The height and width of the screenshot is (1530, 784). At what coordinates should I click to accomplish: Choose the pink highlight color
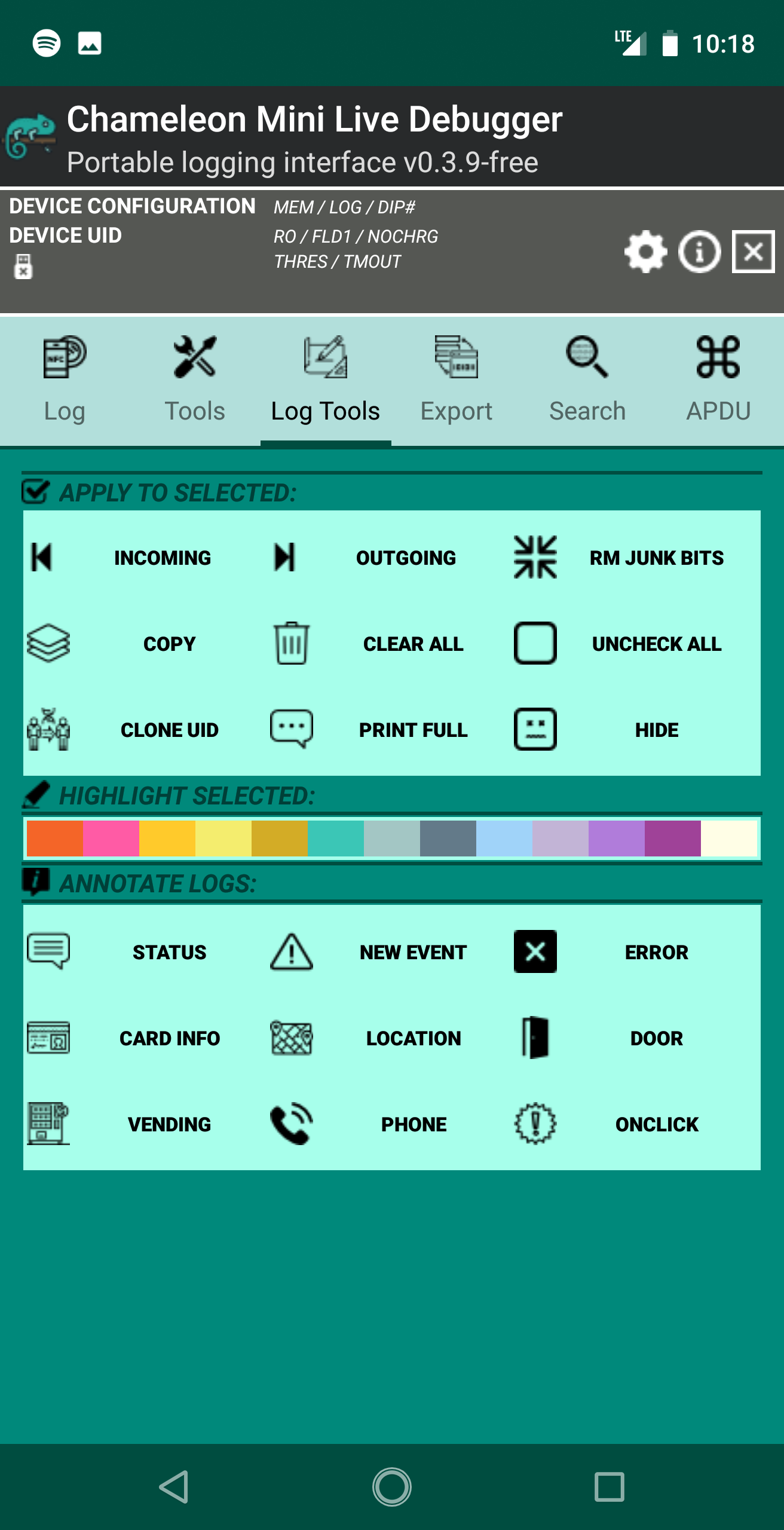[111, 839]
